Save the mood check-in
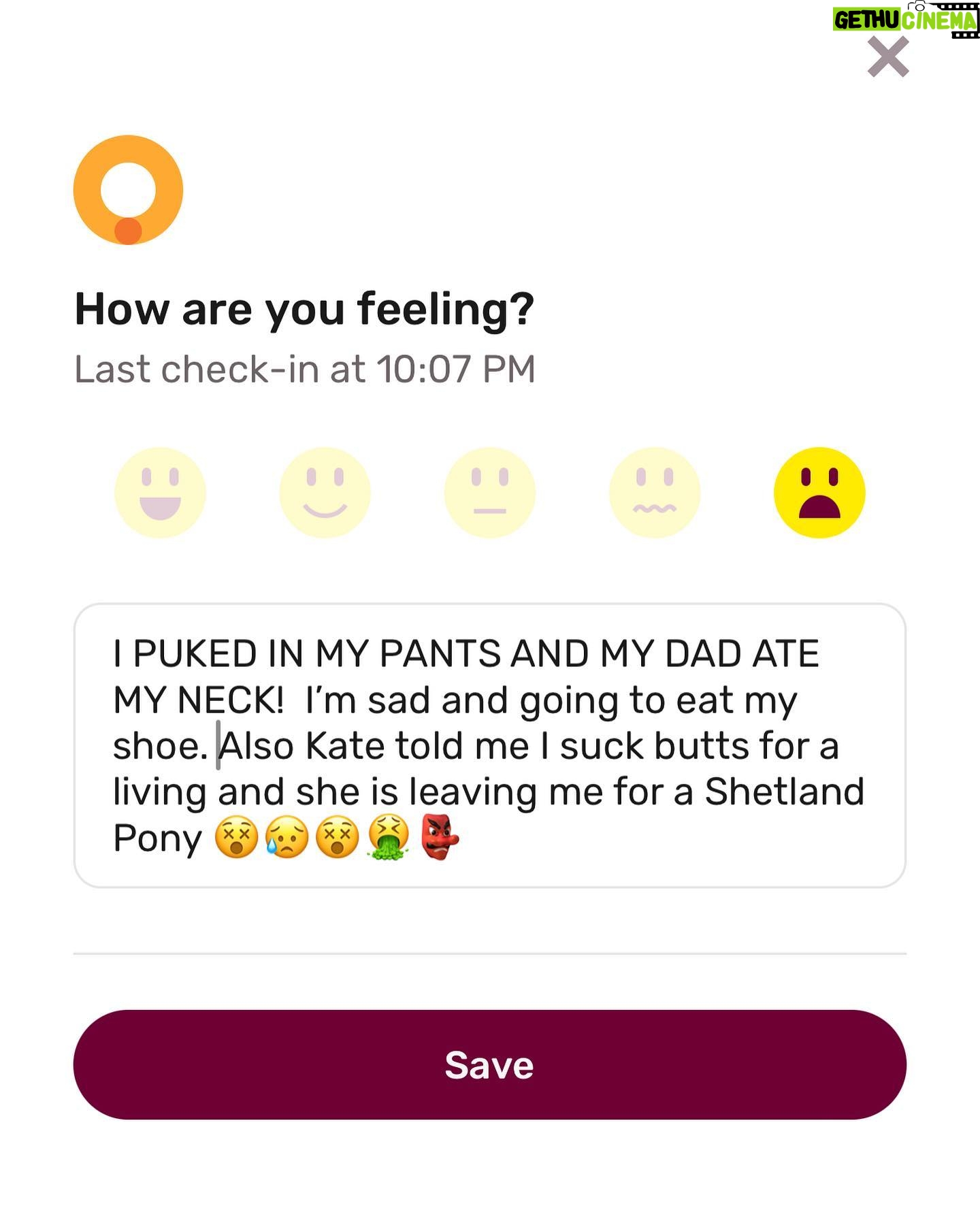Viewport: 980px width, 1225px height. click(489, 1065)
